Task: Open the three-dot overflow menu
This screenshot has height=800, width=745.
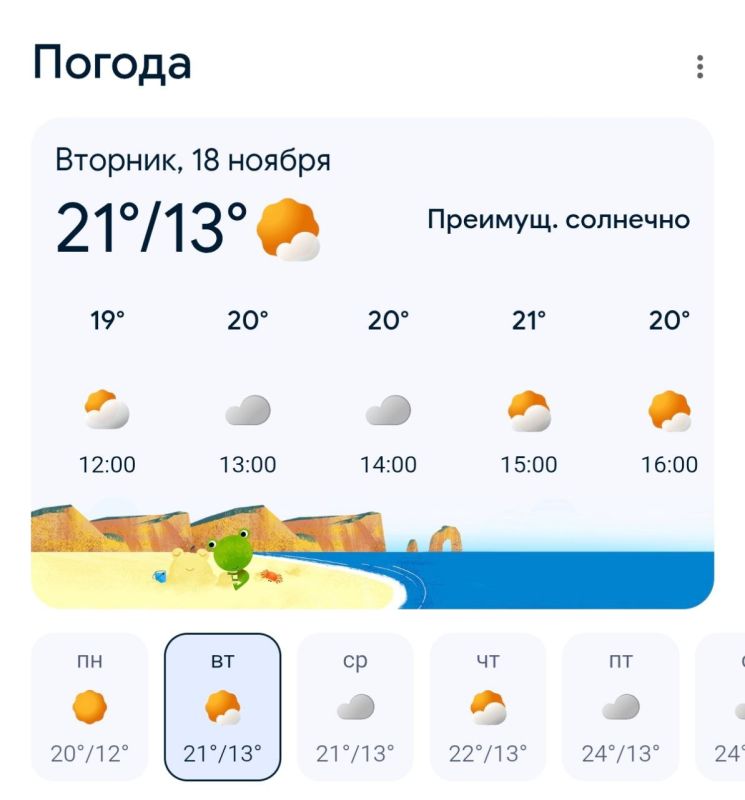Action: coord(700,67)
